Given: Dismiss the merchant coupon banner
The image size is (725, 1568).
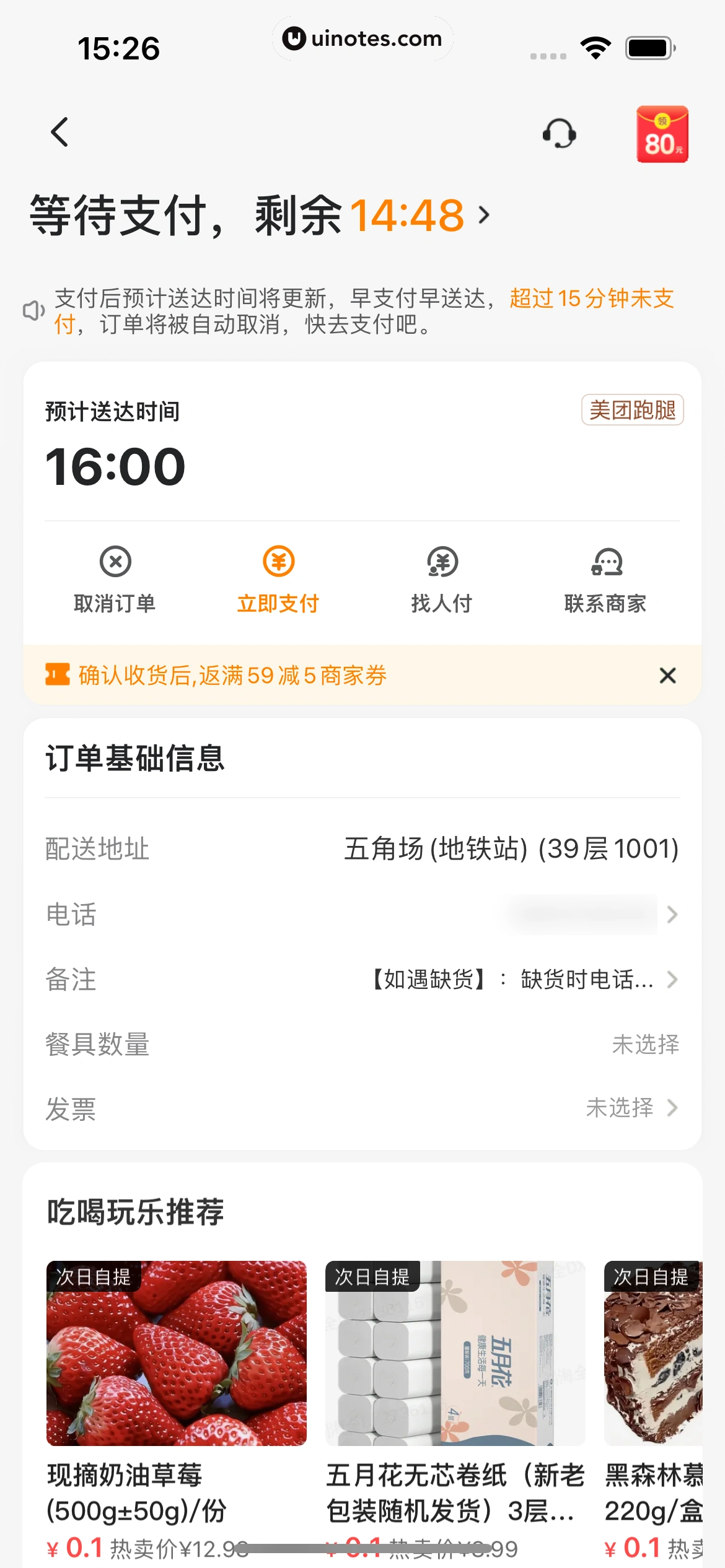Looking at the screenshot, I should (667, 675).
